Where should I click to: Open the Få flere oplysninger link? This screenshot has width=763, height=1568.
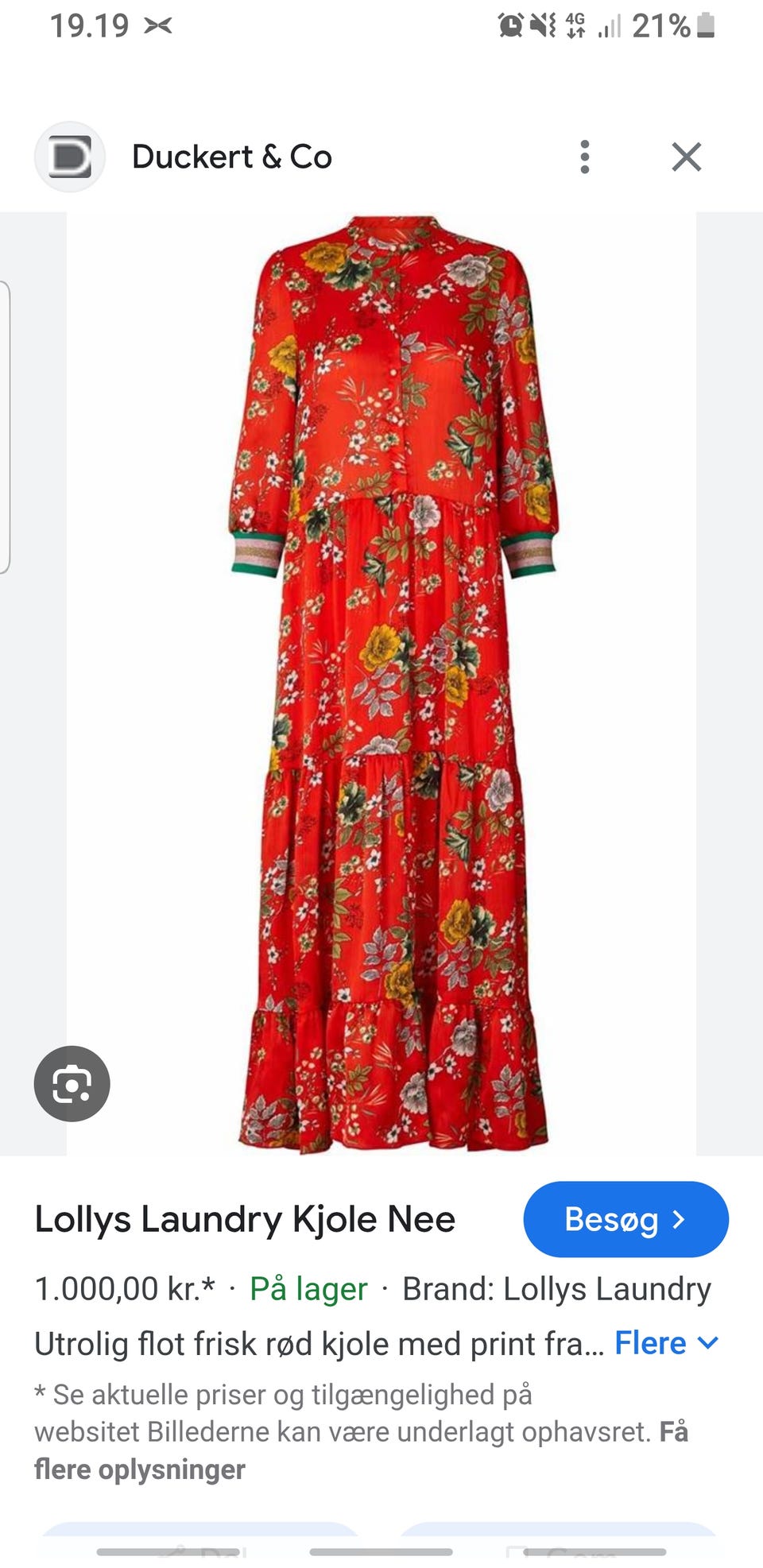(361, 1450)
